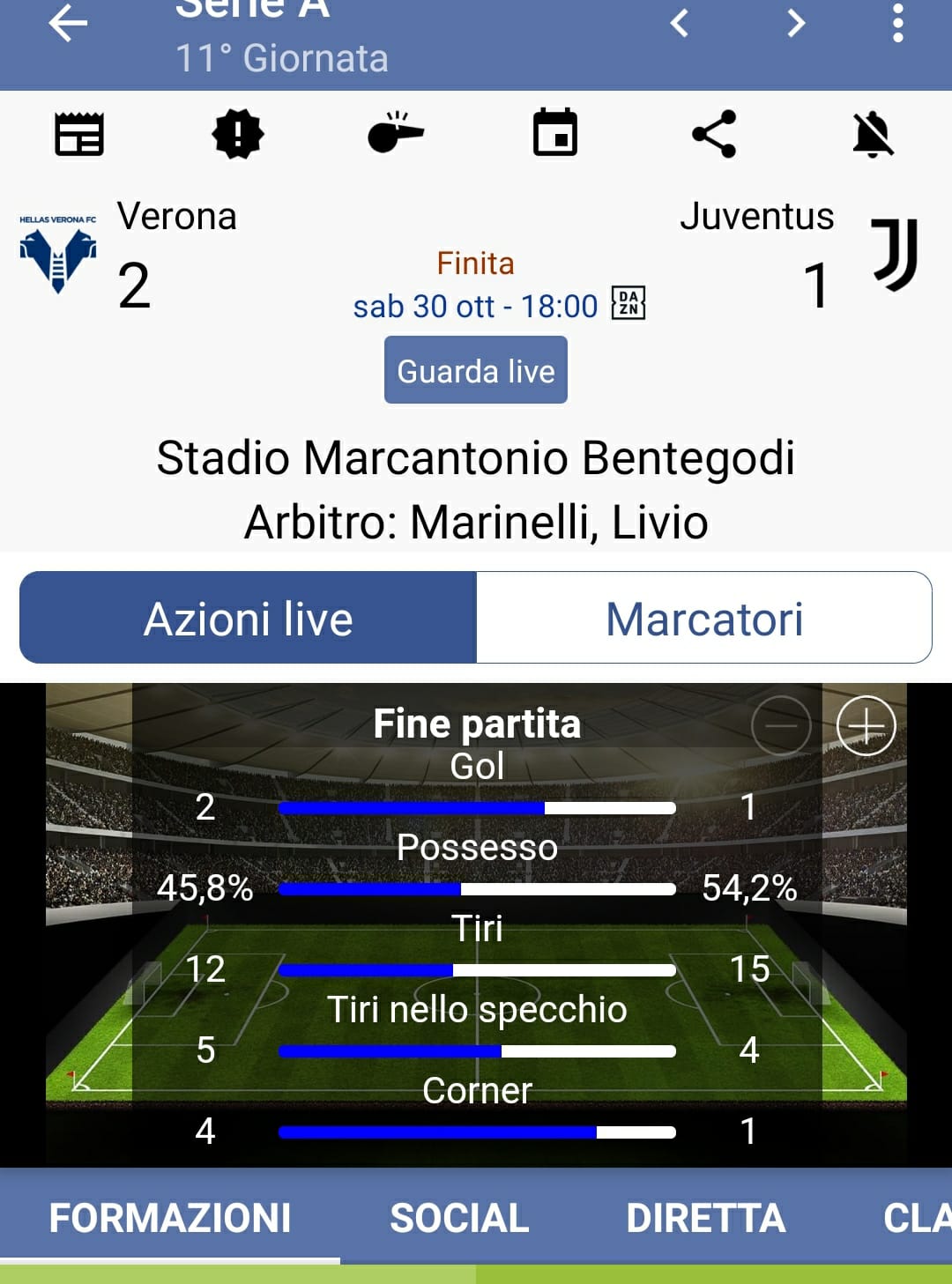Go to the next match

[796, 23]
